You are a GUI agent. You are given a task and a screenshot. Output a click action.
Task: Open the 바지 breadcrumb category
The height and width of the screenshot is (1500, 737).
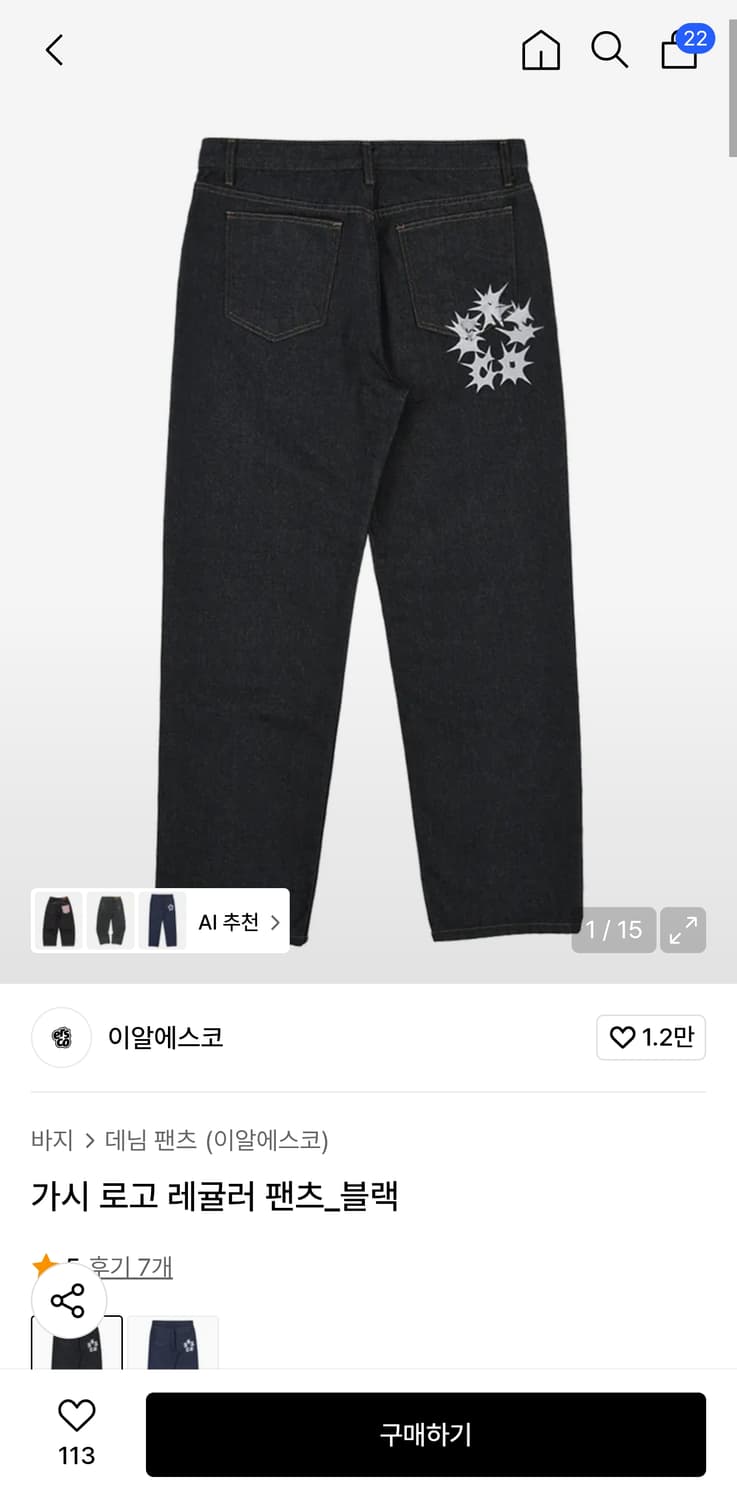pos(51,1139)
